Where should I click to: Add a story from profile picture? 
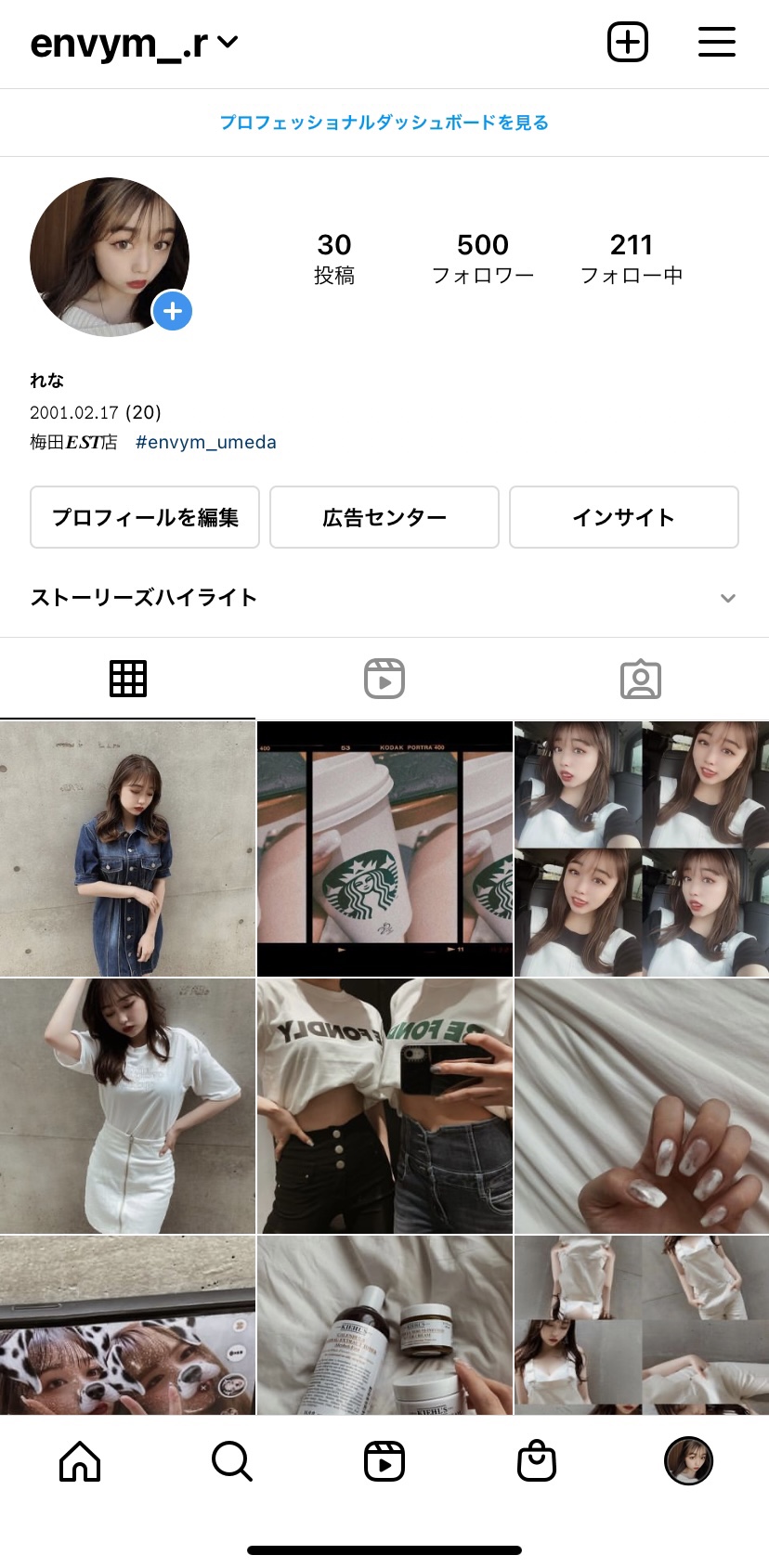(173, 311)
